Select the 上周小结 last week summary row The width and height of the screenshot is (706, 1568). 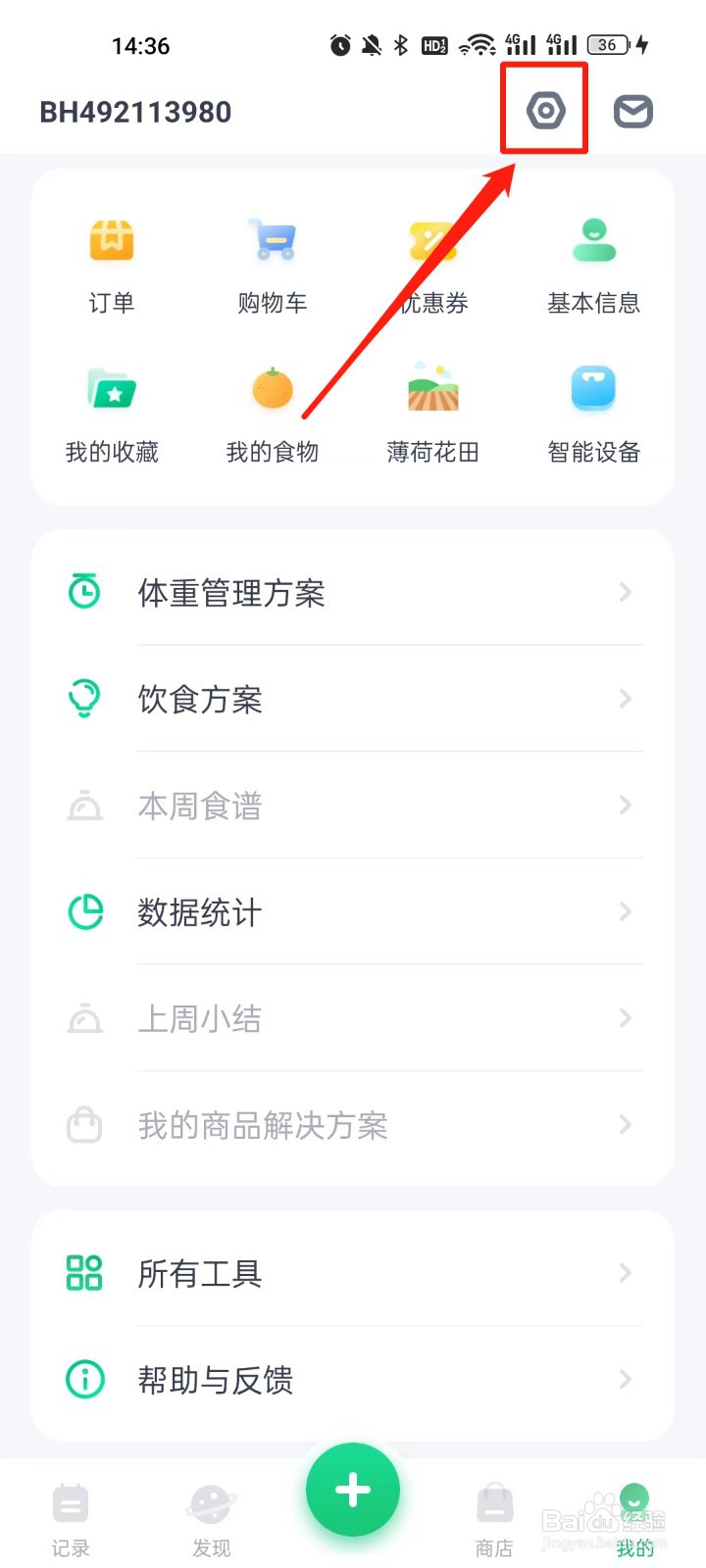(x=353, y=1018)
